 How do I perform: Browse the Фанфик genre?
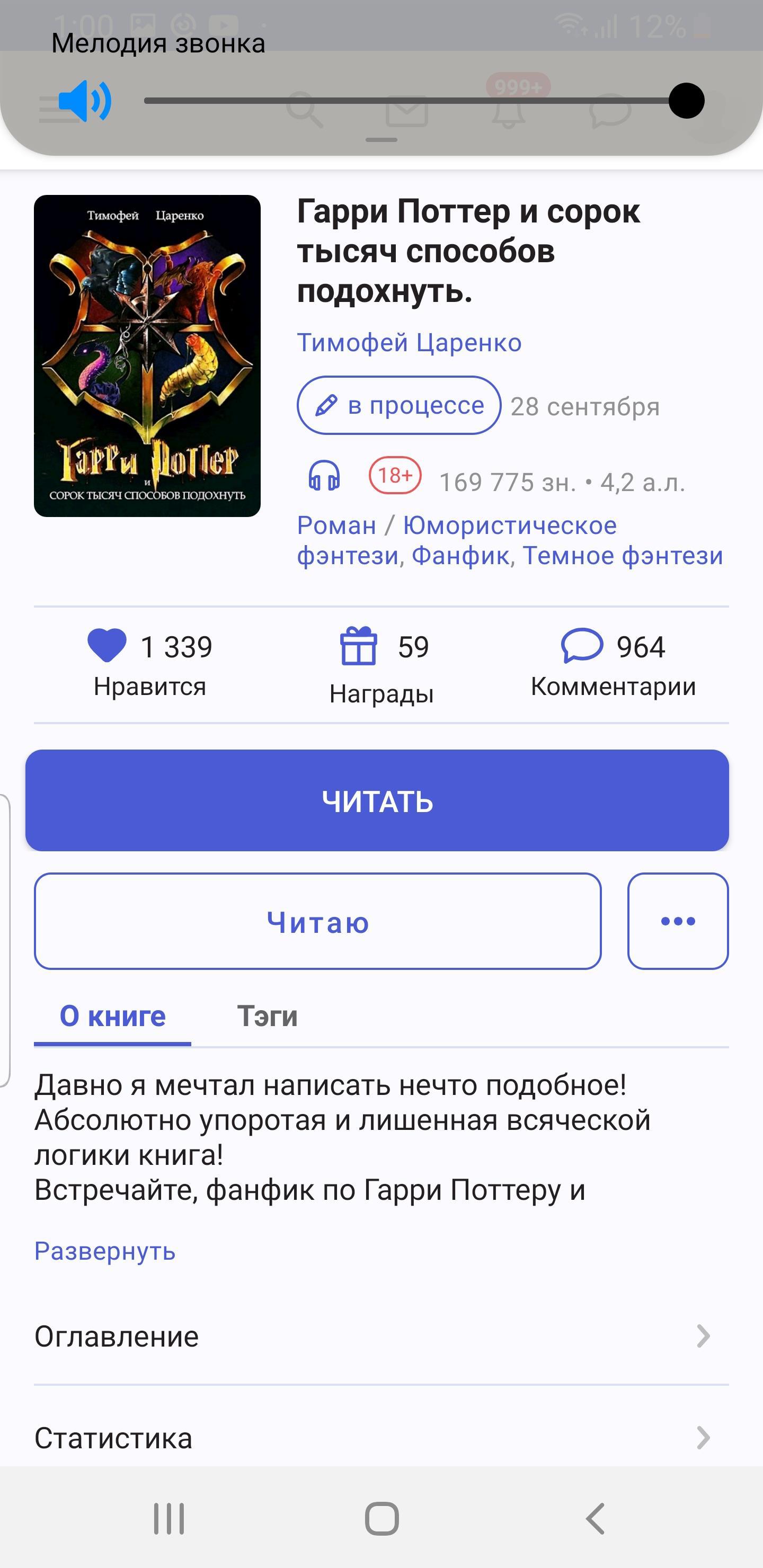coord(460,556)
